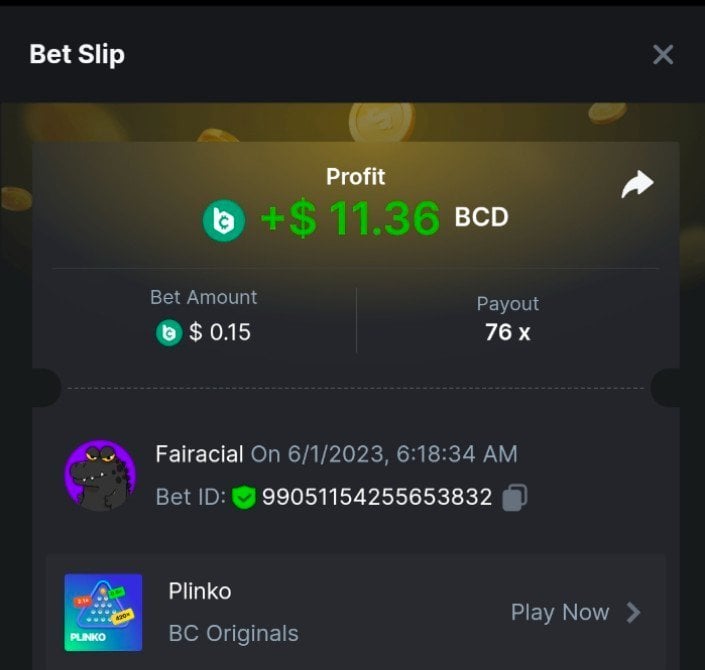Close the Bet Slip dialog

[663, 55]
